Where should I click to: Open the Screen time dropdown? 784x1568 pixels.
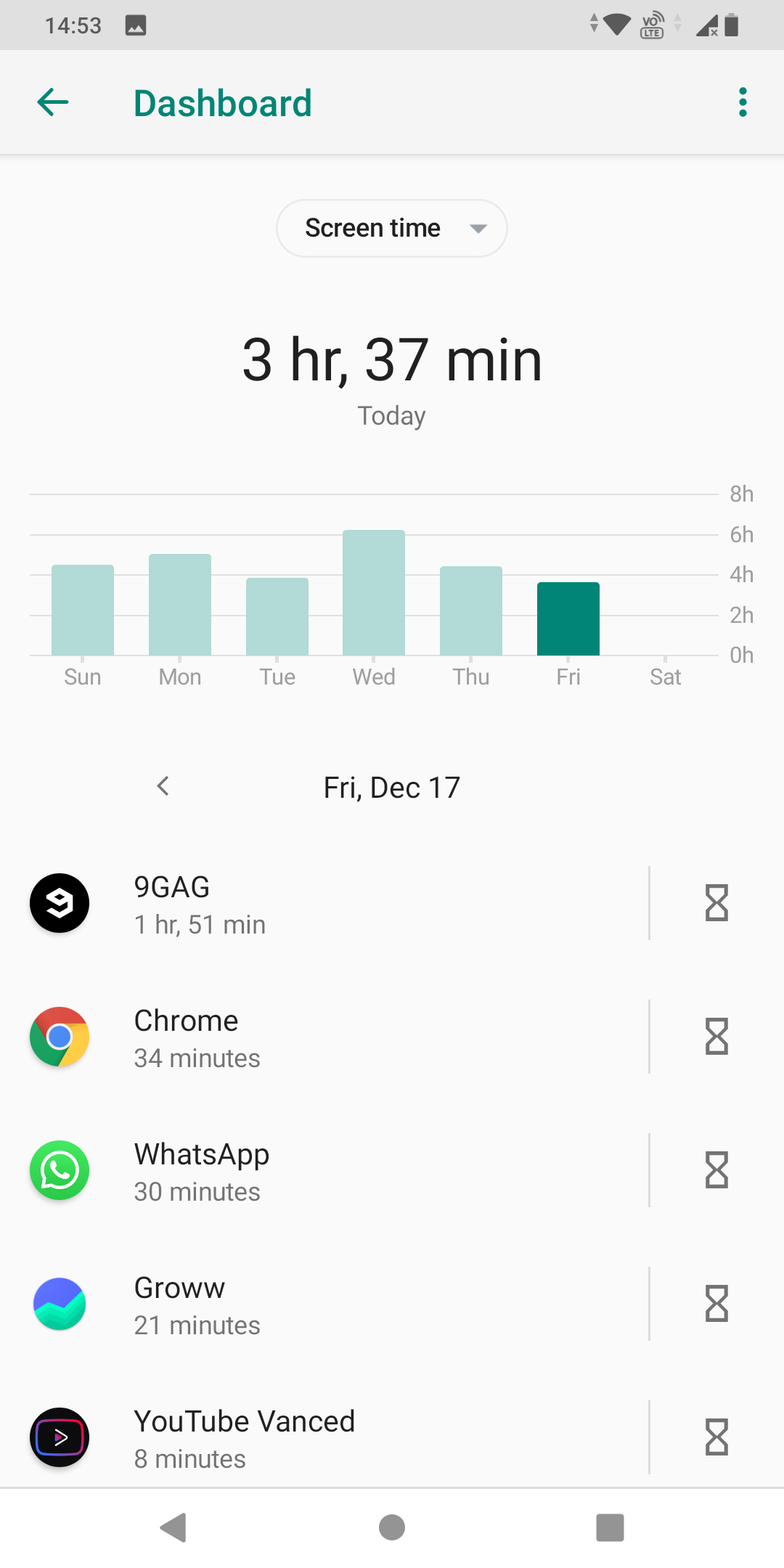point(391,227)
